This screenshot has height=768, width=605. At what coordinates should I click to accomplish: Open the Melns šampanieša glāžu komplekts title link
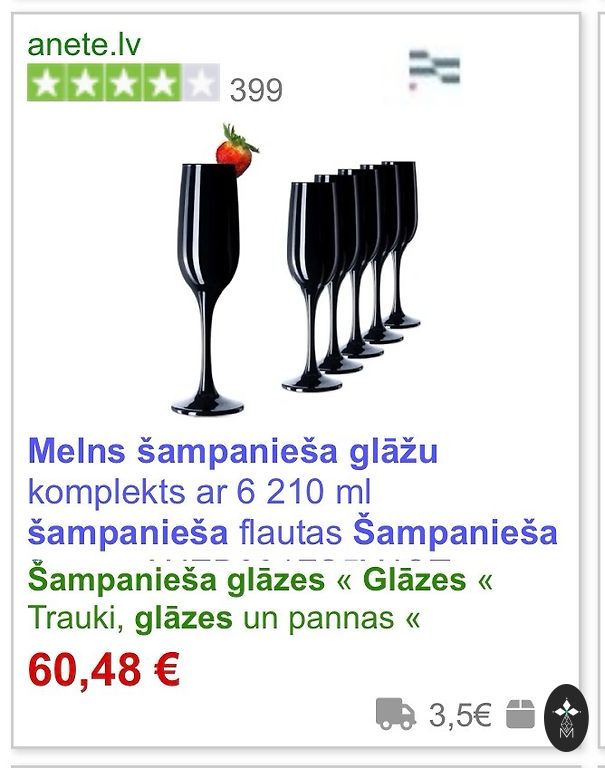click(233, 452)
